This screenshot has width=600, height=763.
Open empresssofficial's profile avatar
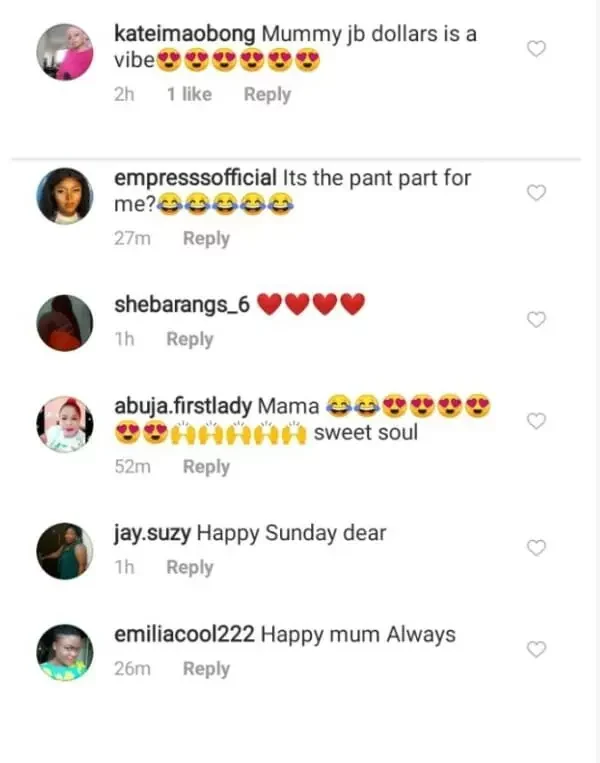[65, 194]
